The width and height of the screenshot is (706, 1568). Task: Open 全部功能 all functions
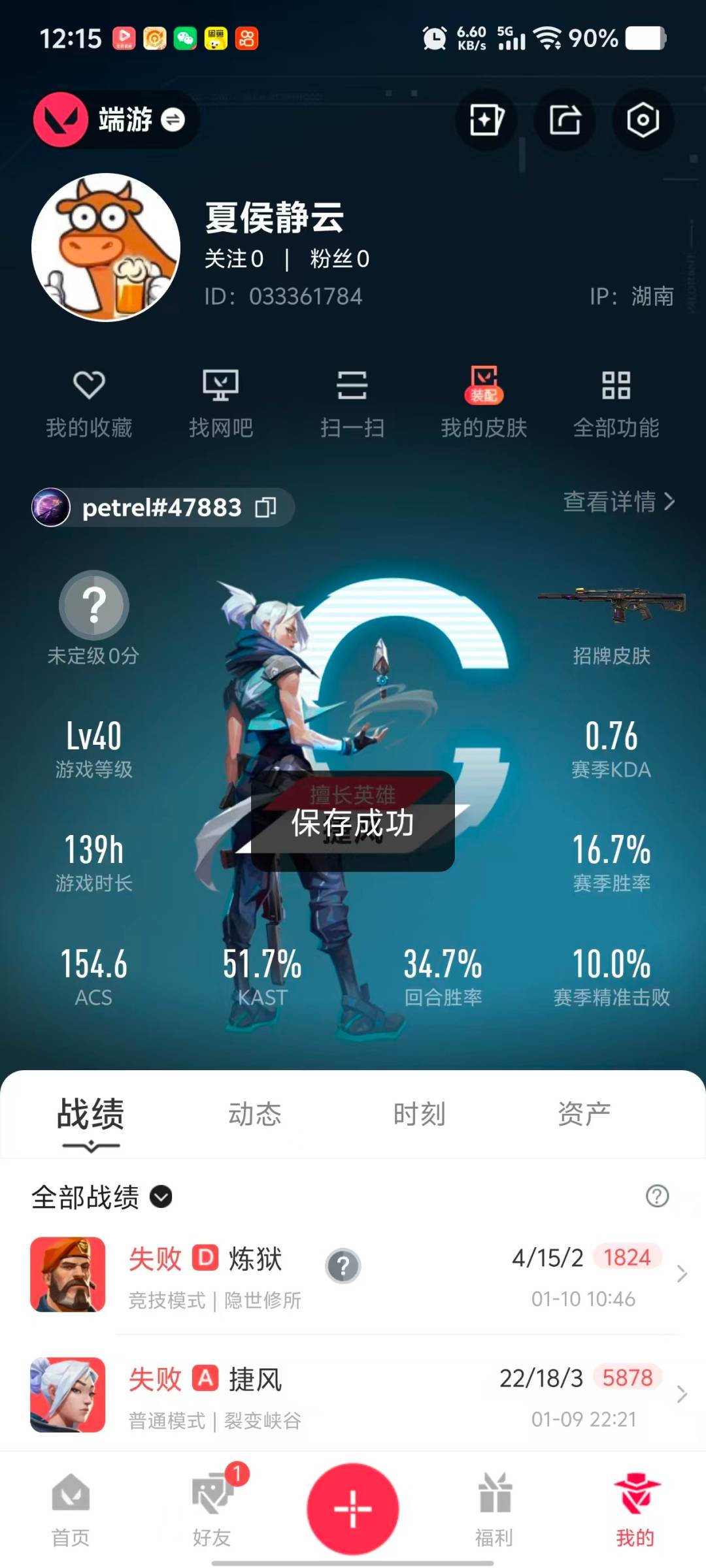[616, 402]
